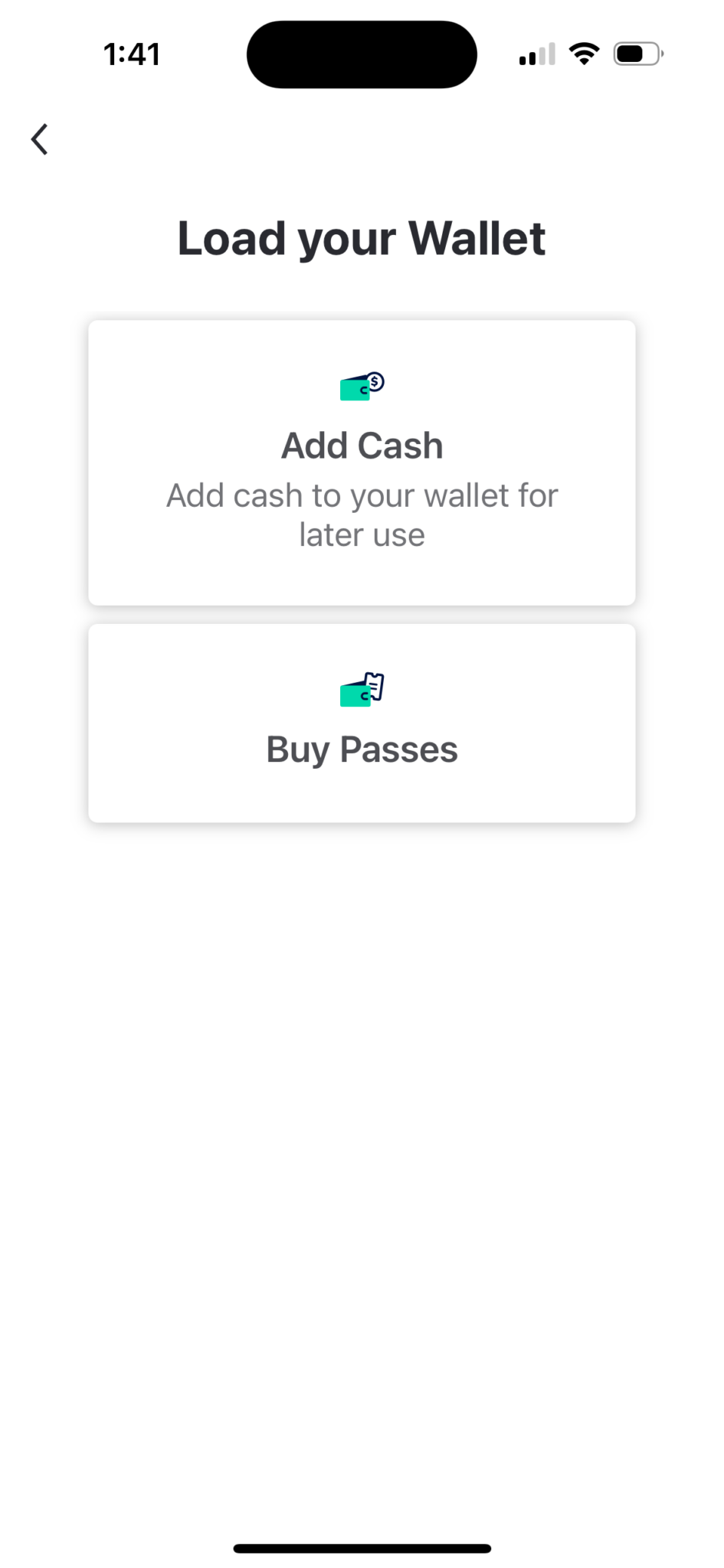Tap the Buy Passes label text

tap(362, 749)
